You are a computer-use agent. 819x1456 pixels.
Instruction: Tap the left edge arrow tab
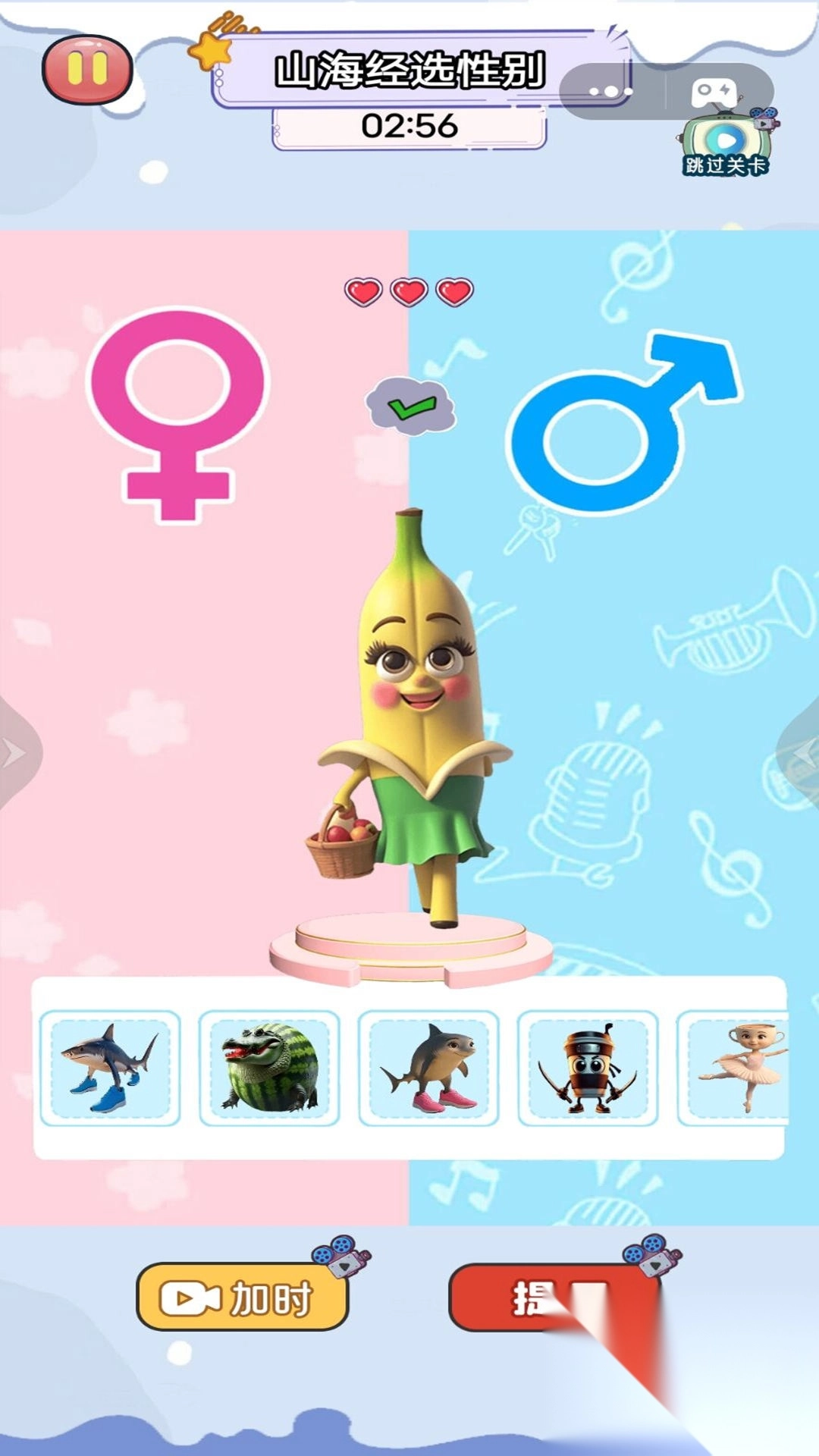15,753
